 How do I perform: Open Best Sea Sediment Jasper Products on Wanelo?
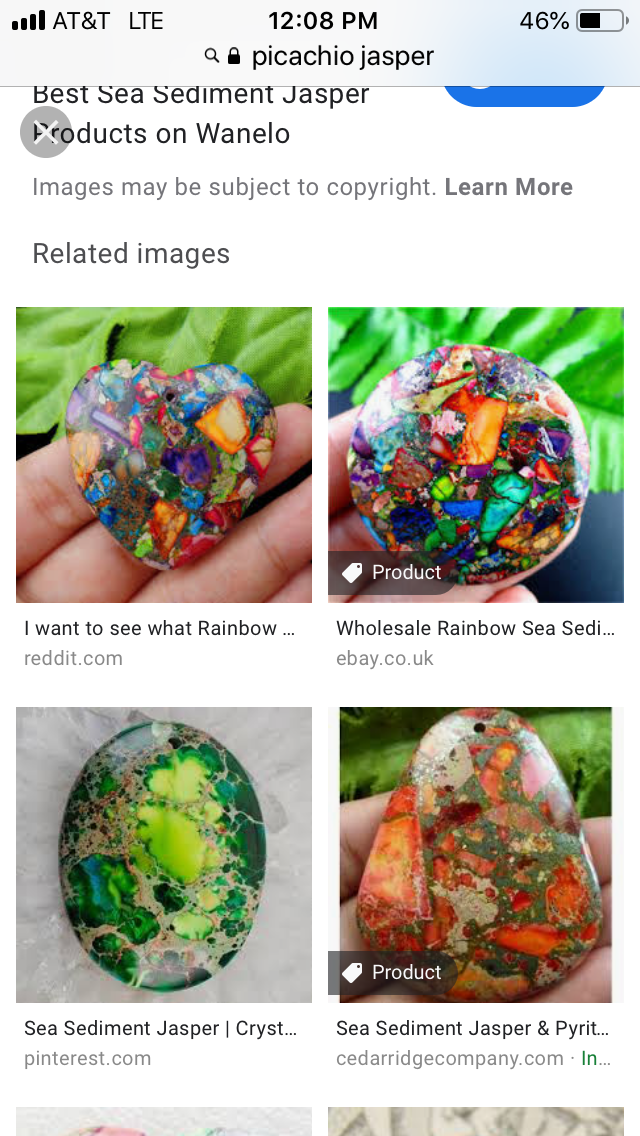pos(200,114)
